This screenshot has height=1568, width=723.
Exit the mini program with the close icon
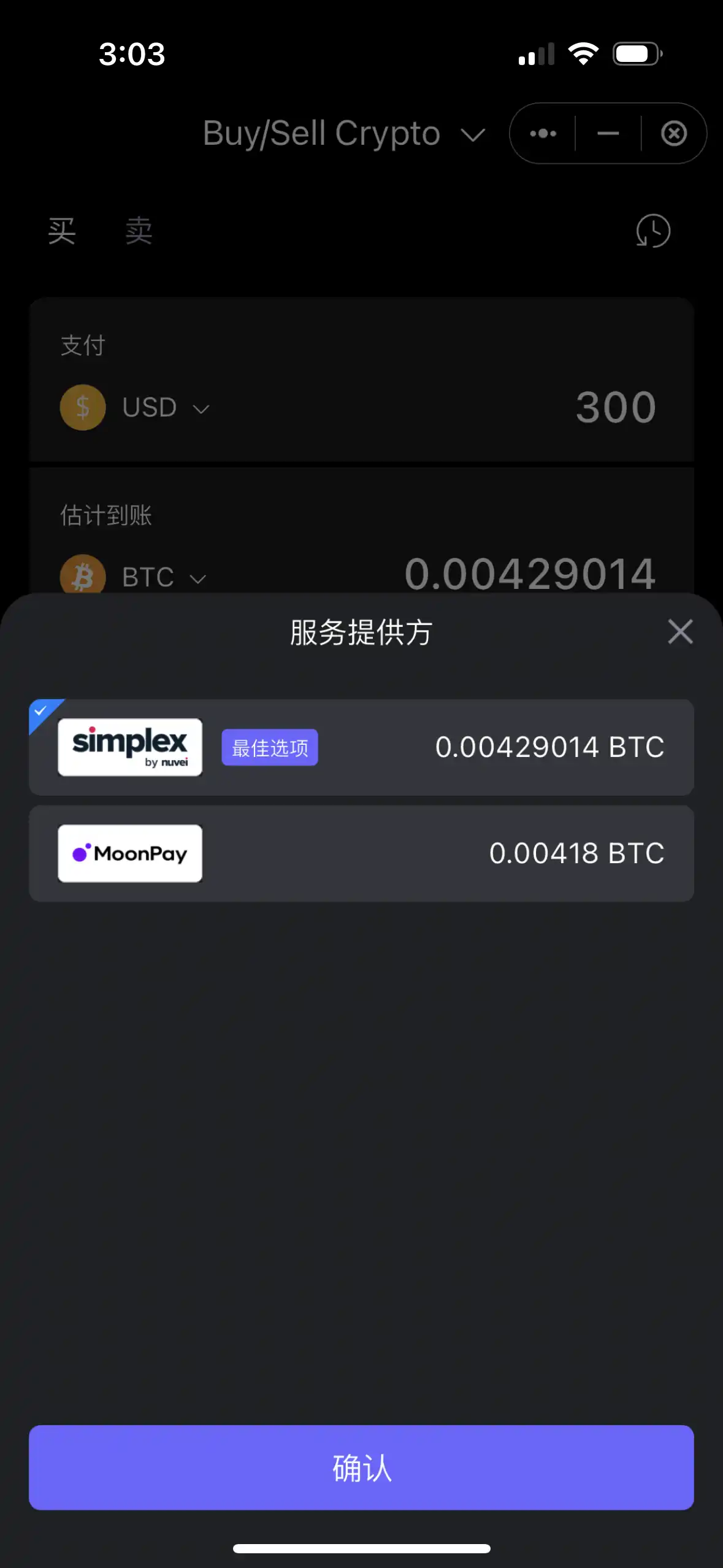[673, 133]
